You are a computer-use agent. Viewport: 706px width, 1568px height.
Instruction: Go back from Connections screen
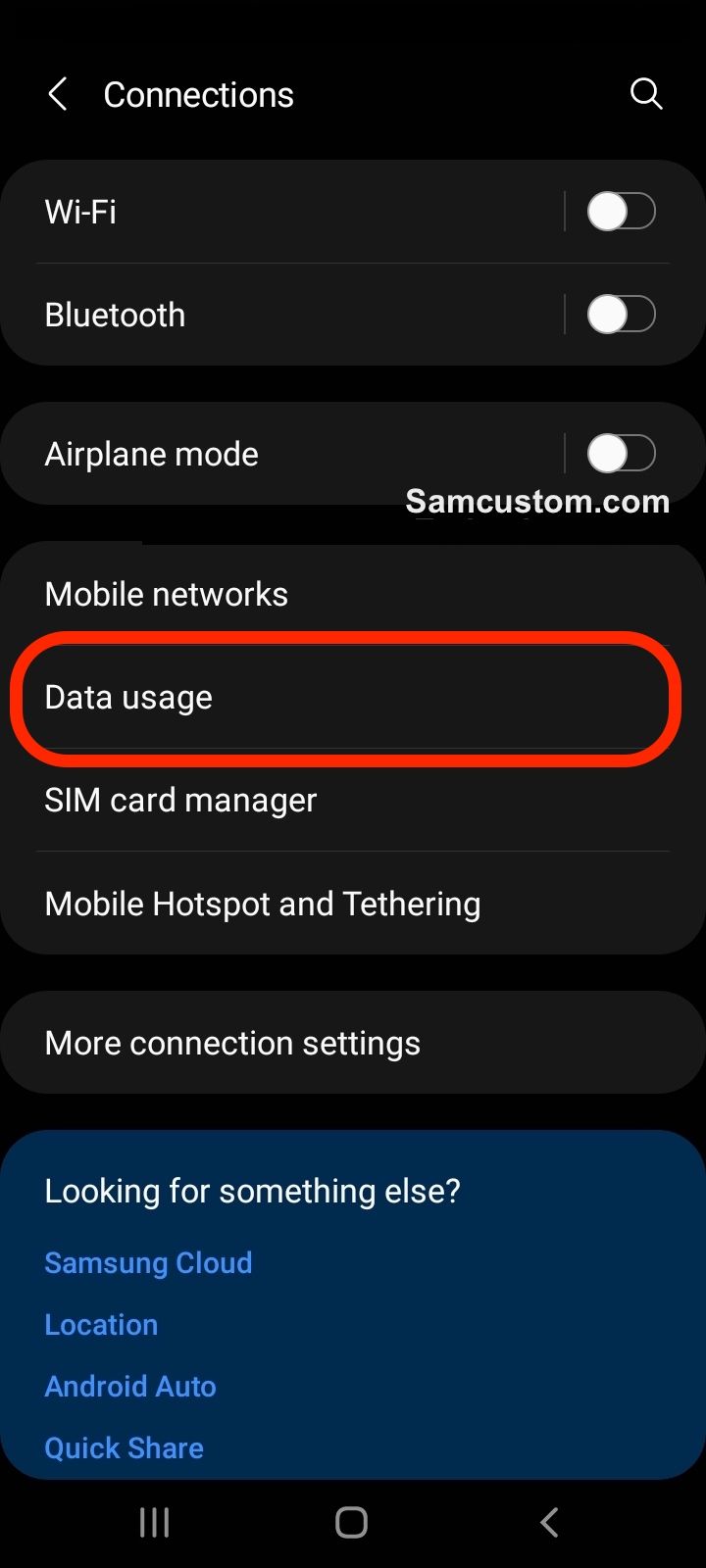pyautogui.click(x=58, y=95)
